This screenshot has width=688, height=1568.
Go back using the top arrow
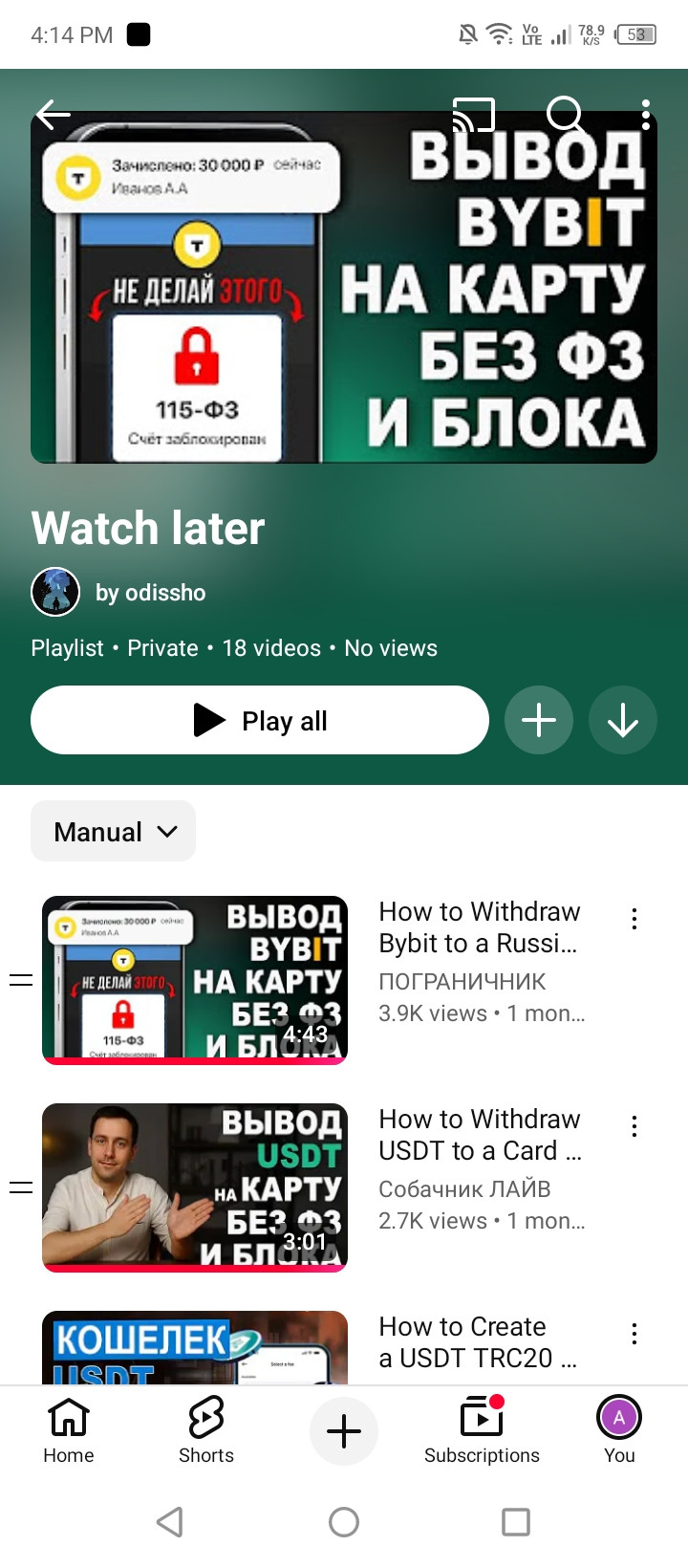point(54,116)
